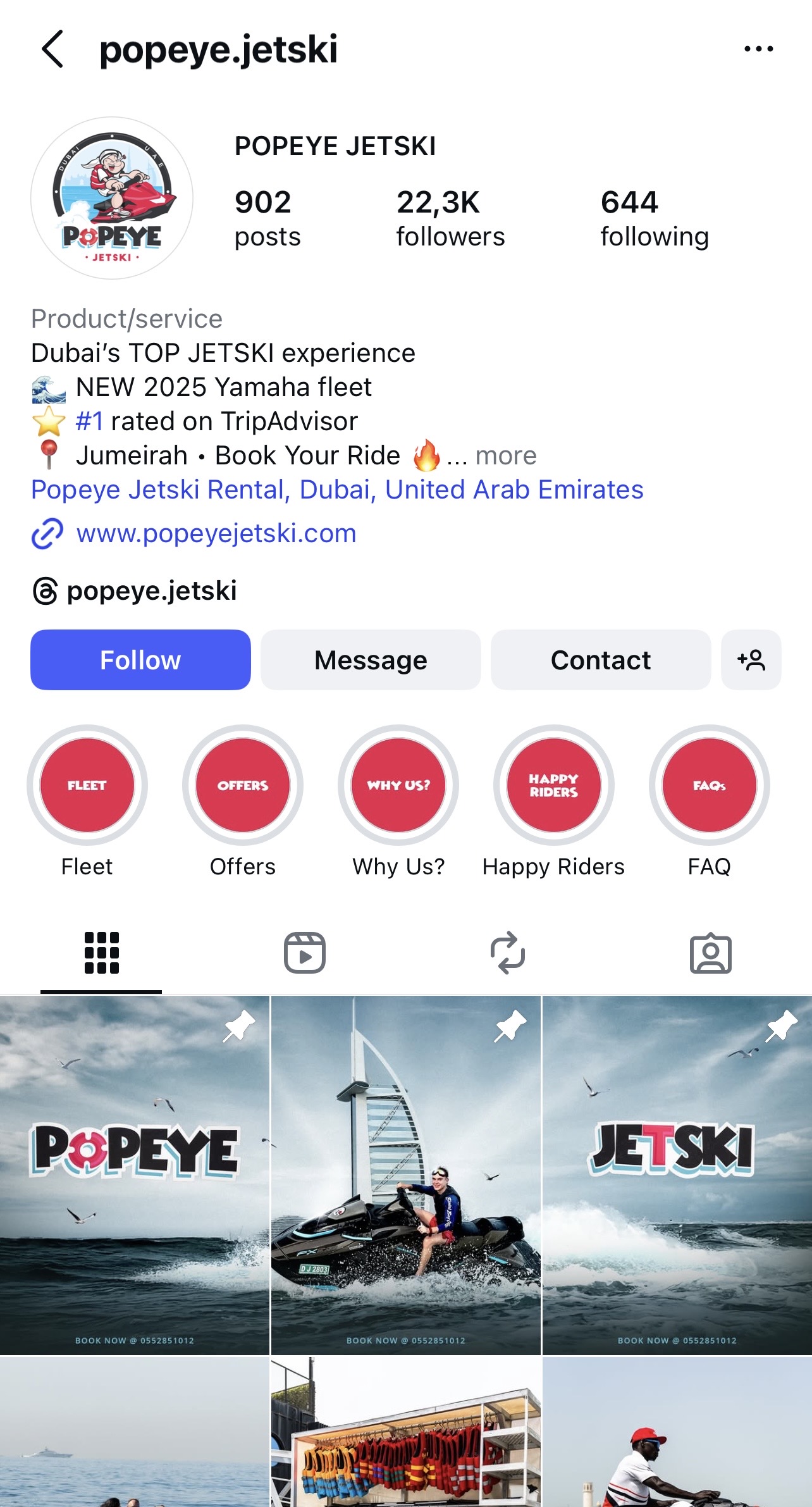Tap the Message button
This screenshot has height=1507, width=812.
click(x=370, y=659)
